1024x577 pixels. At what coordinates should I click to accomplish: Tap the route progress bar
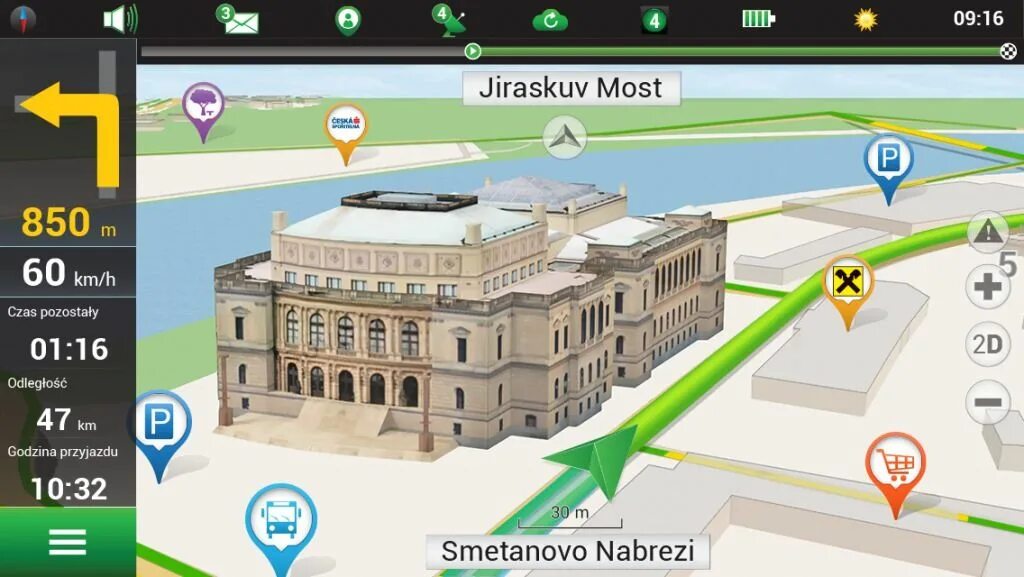pos(577,51)
